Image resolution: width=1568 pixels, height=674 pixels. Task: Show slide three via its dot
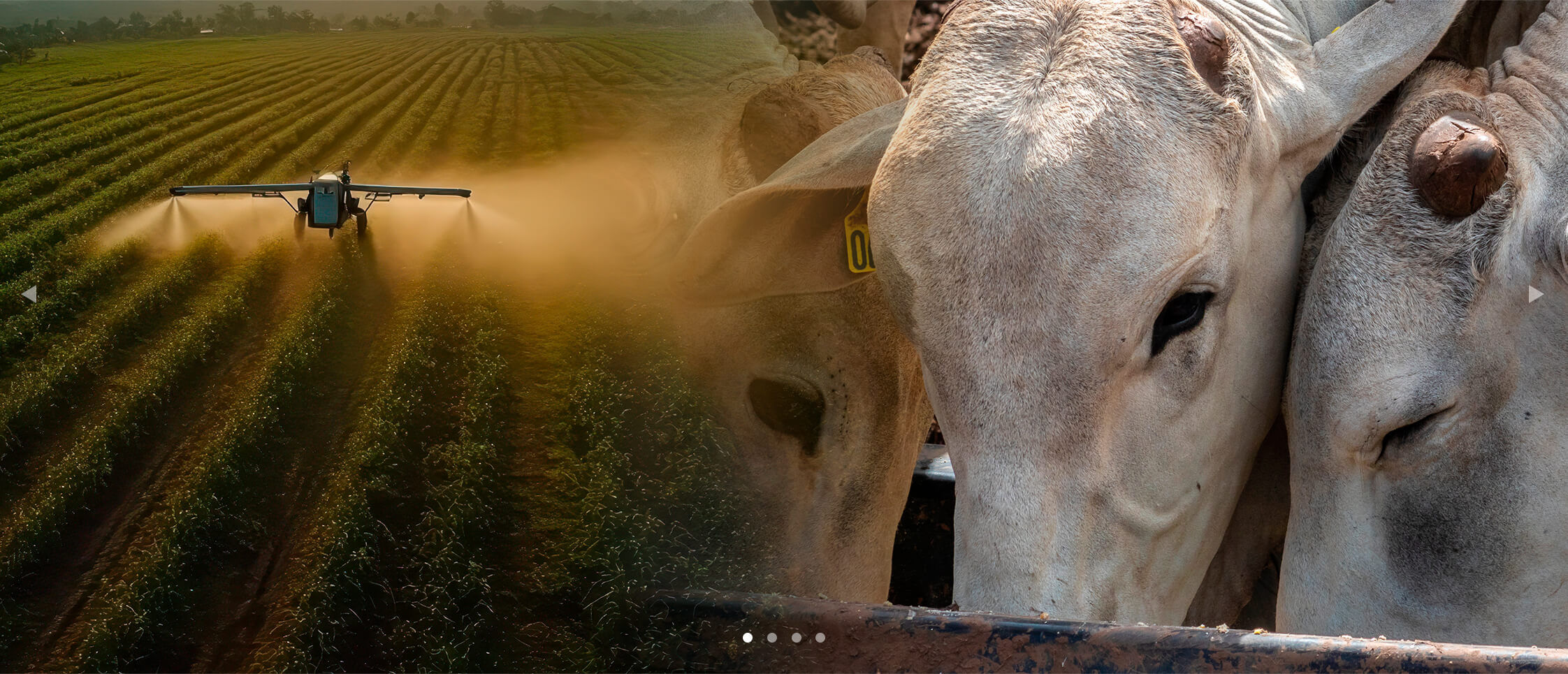pyautogui.click(x=797, y=638)
